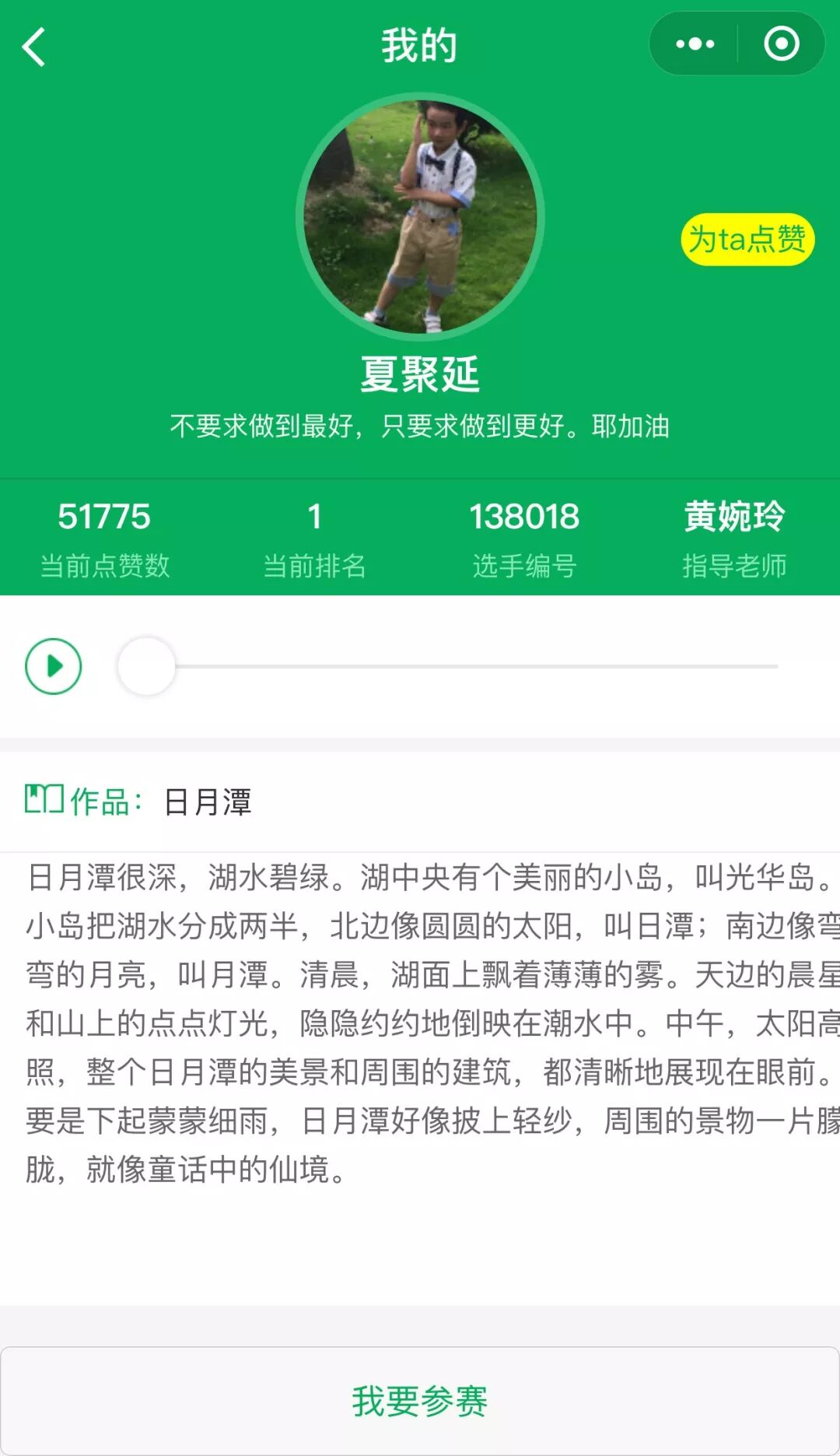The height and width of the screenshot is (1456, 840).
Task: Tap the 我要参赛 button to enter
Action: pos(420,1401)
